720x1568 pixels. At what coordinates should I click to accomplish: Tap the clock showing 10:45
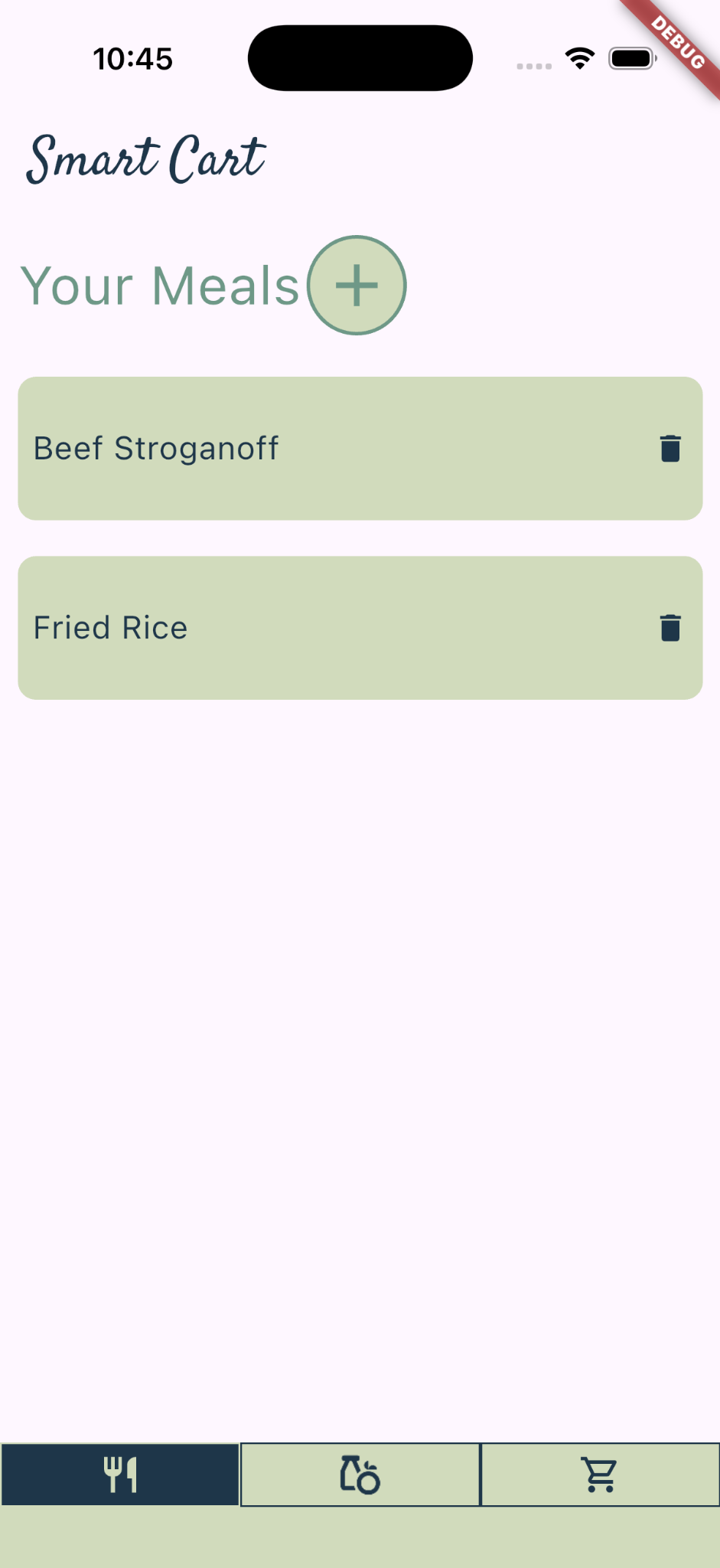(133, 57)
